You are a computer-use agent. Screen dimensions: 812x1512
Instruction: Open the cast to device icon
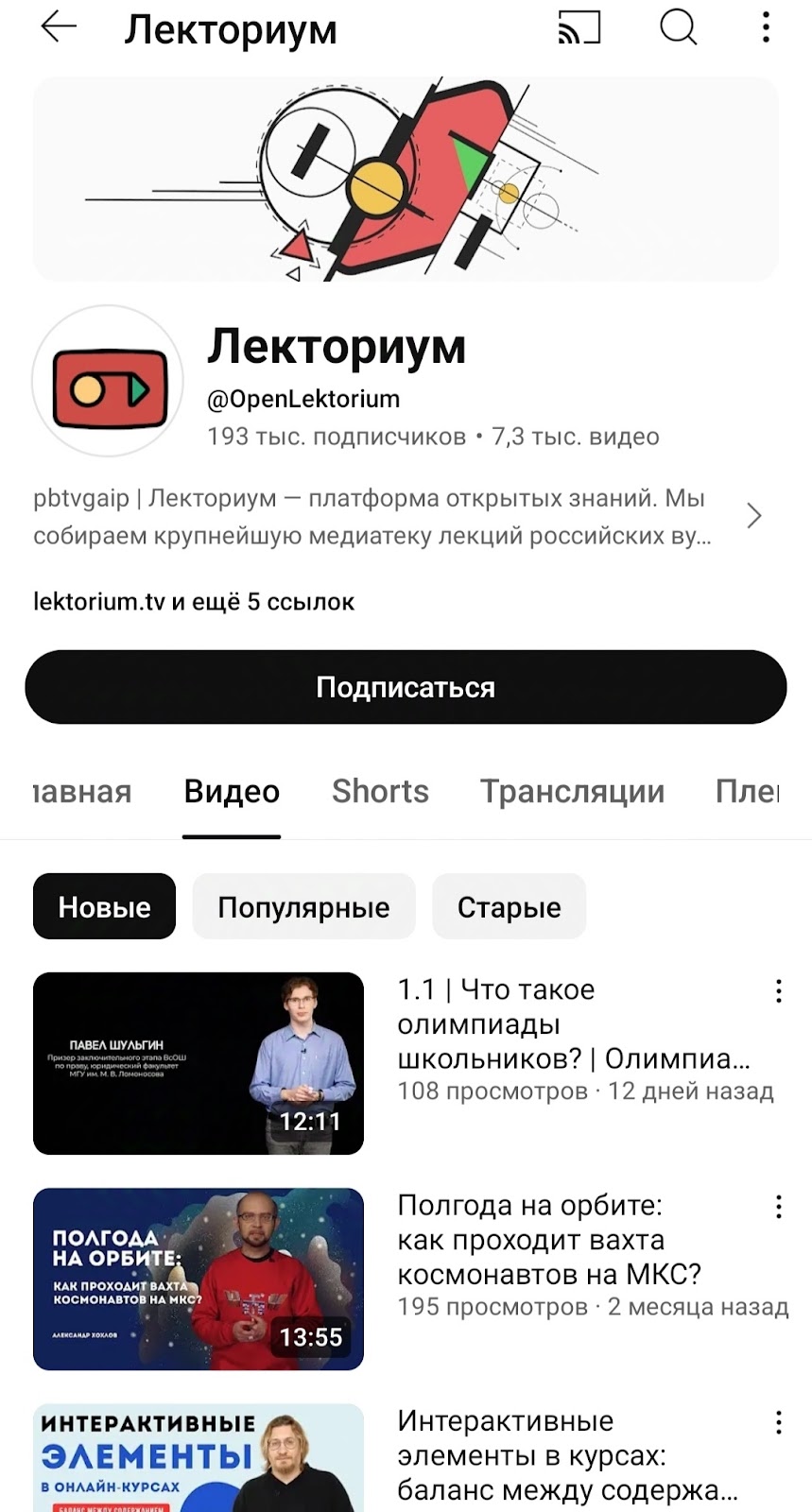click(579, 28)
